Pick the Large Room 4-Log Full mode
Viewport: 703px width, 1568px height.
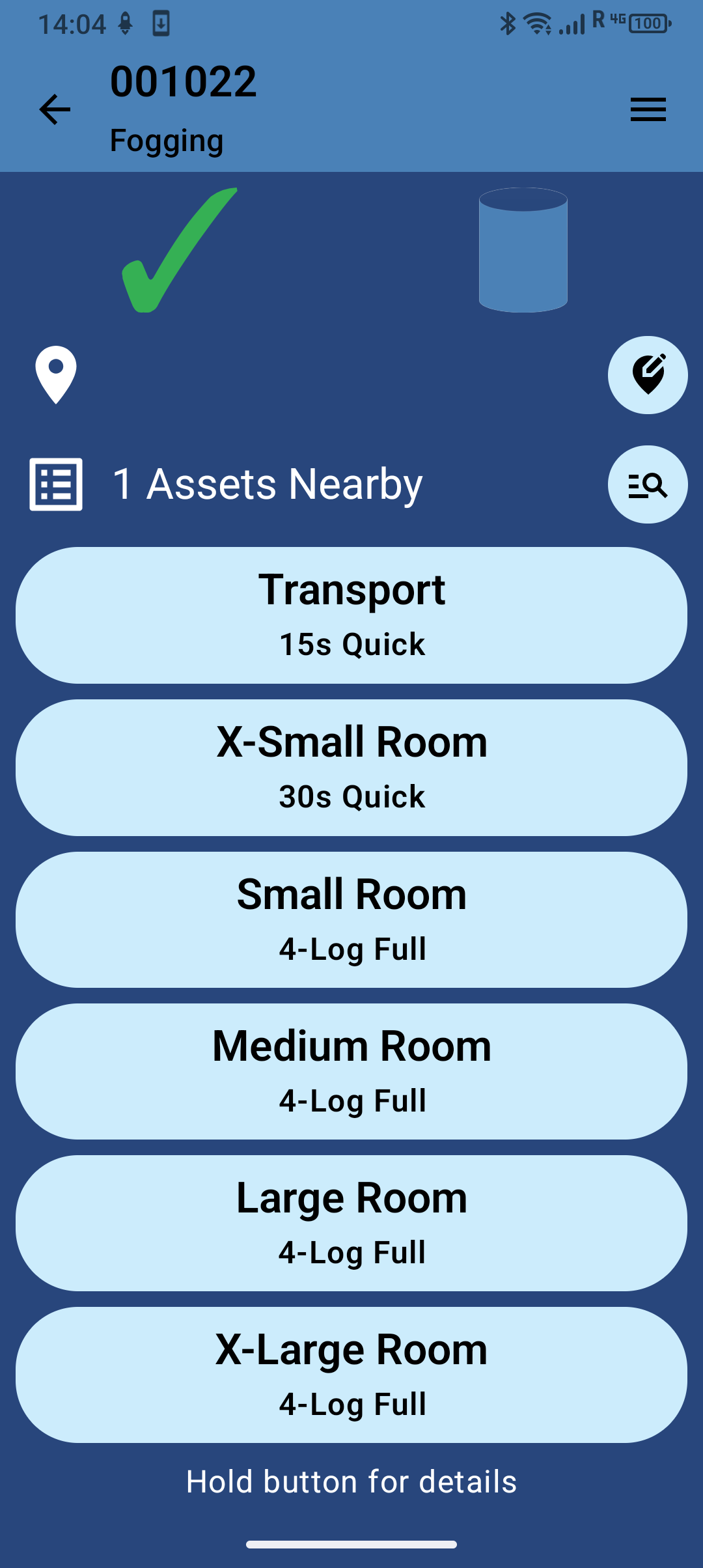pyautogui.click(x=351, y=1222)
